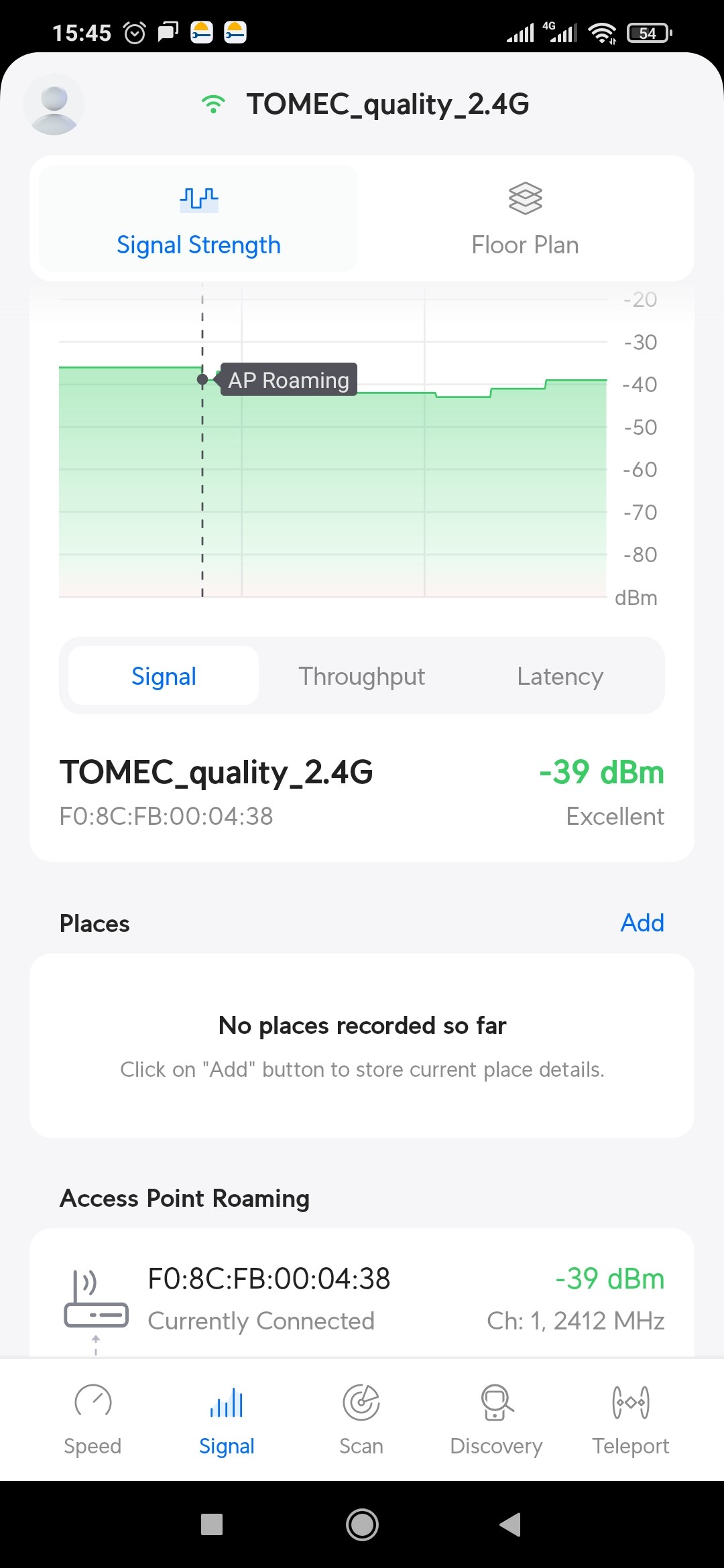Switch the chart to Latency
This screenshot has height=1568, width=724.
560,676
